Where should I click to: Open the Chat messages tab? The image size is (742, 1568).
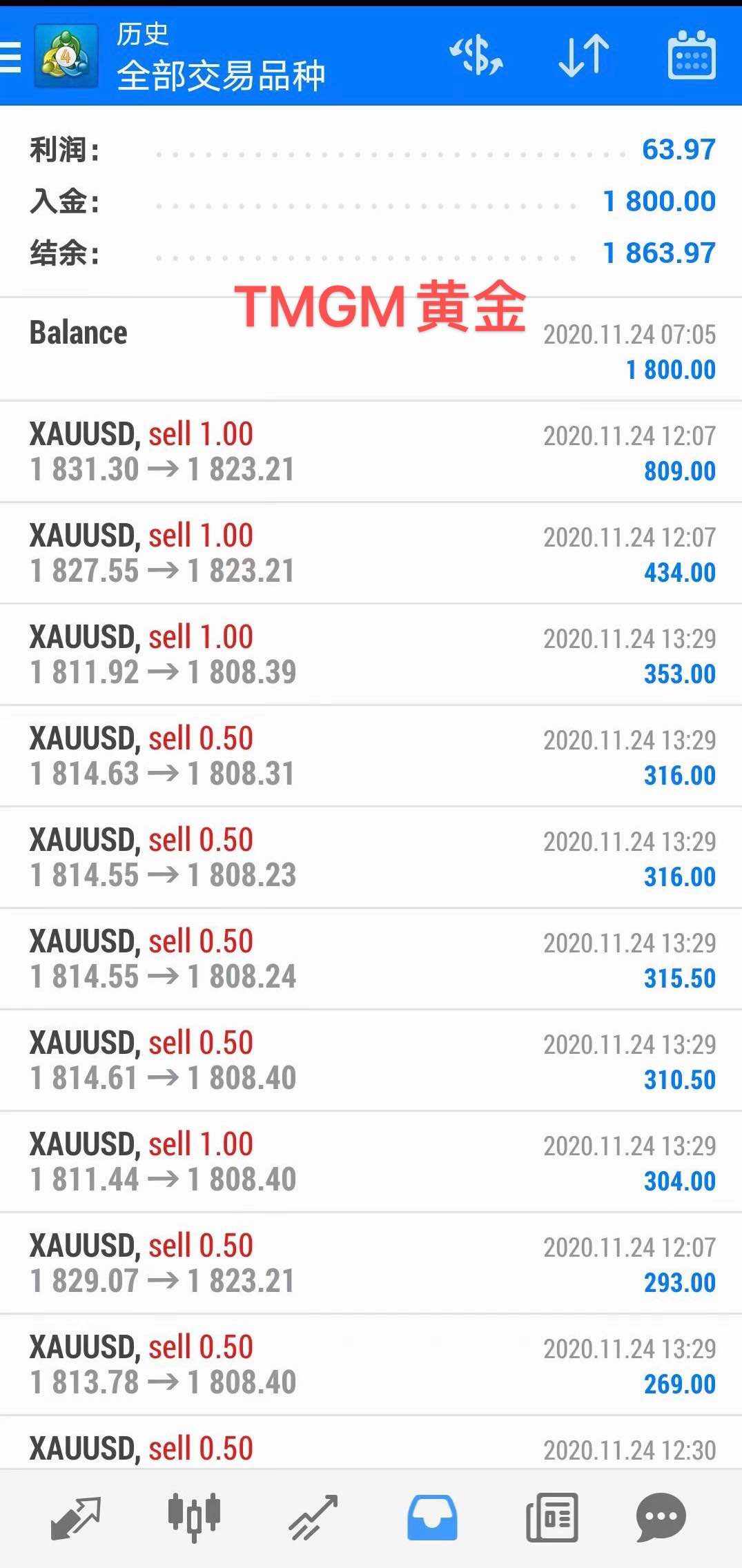661,1517
